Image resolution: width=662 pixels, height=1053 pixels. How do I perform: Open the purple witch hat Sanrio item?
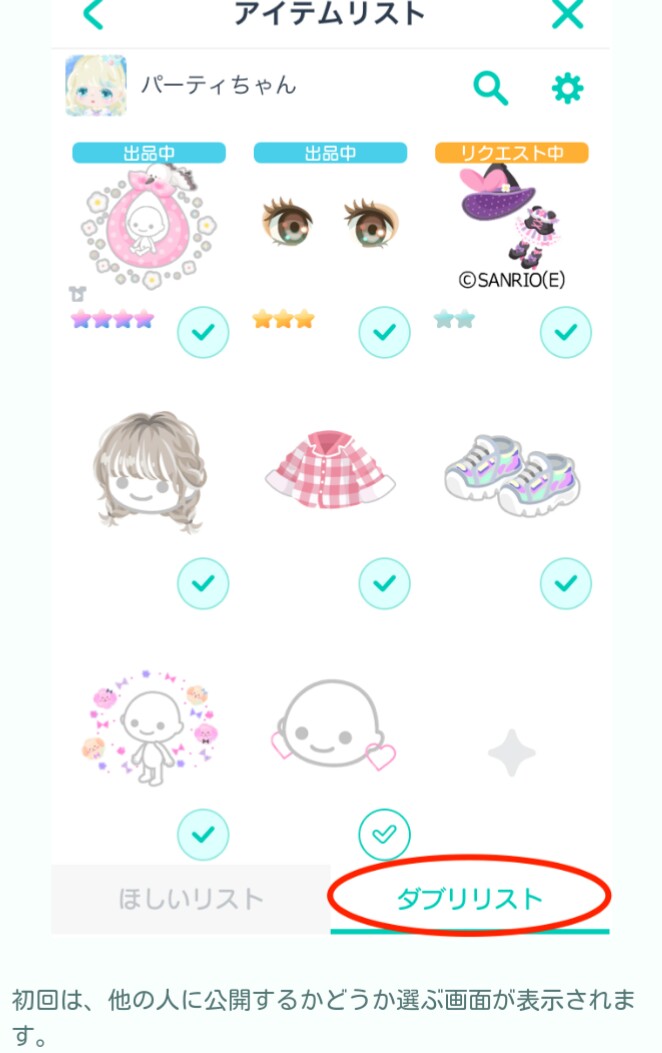tap(512, 218)
